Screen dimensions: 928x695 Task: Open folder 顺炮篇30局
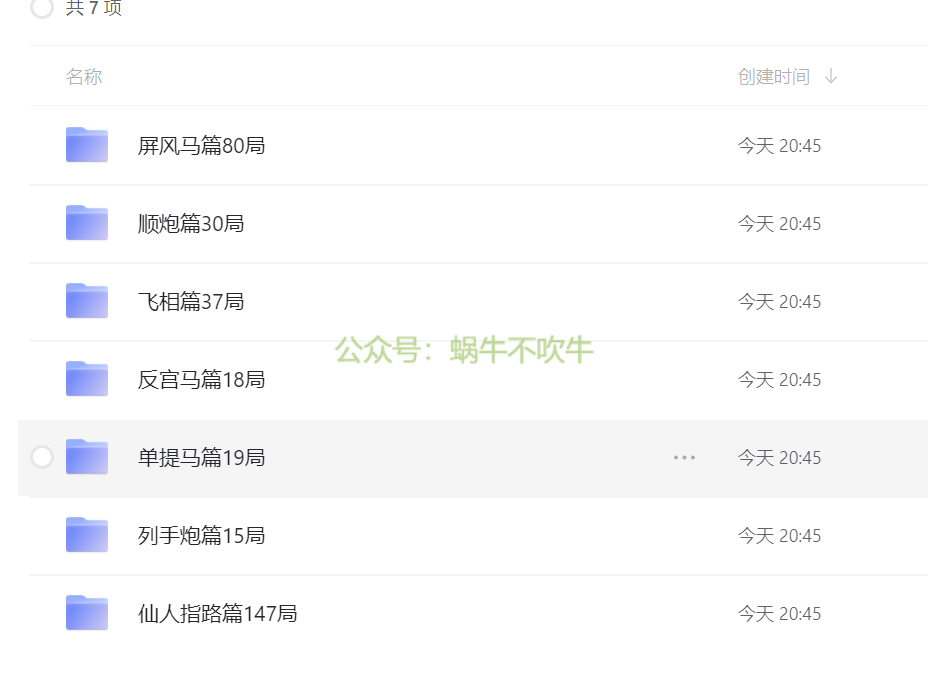point(191,224)
